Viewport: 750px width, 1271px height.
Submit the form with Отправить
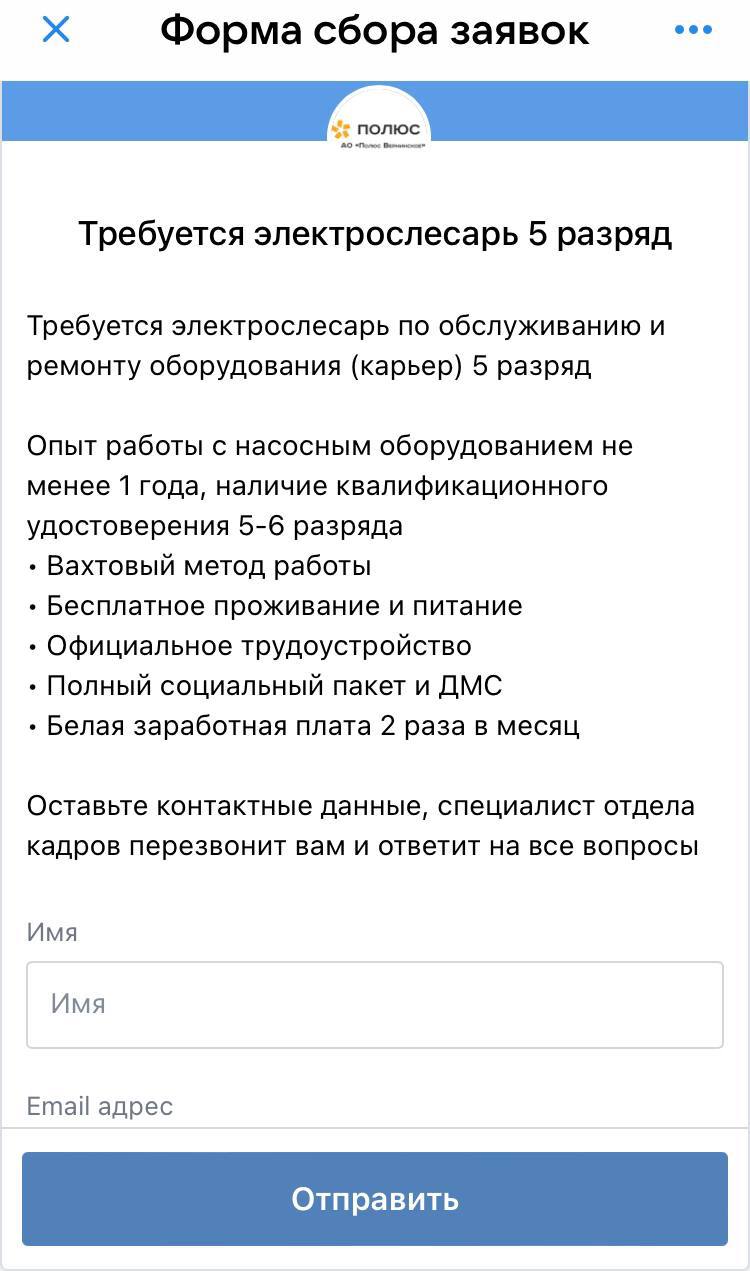point(375,1198)
